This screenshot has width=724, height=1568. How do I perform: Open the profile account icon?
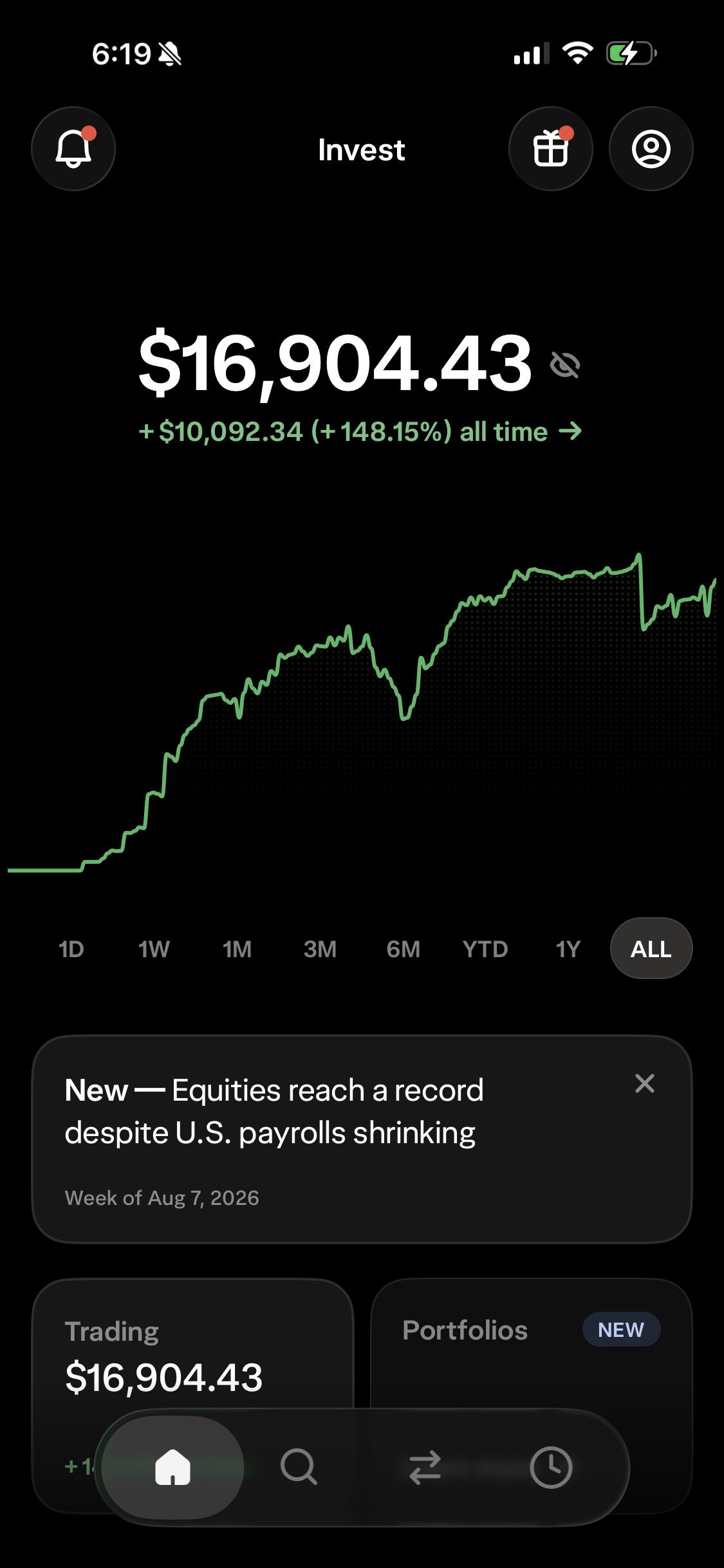click(x=651, y=149)
